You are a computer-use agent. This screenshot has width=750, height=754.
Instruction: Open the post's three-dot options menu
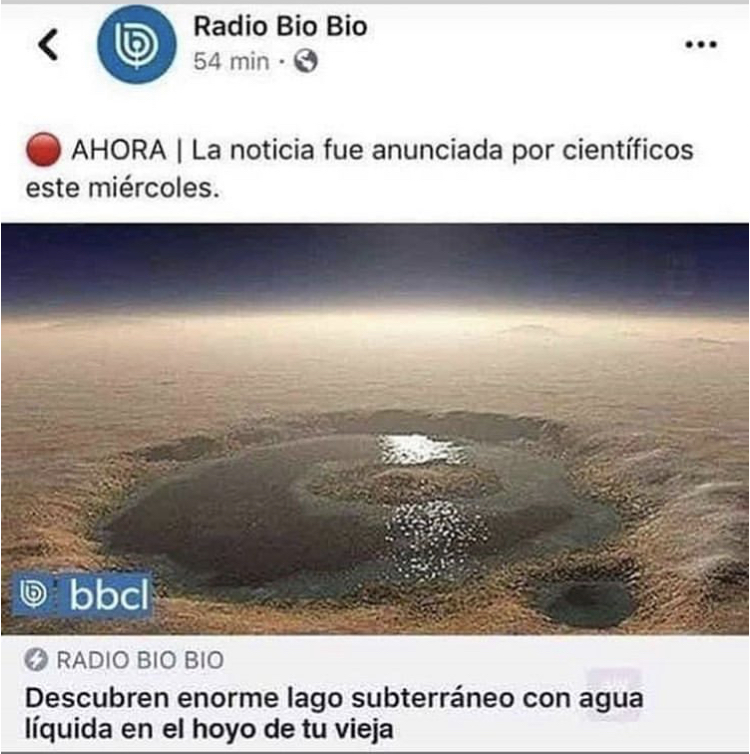coord(699,45)
